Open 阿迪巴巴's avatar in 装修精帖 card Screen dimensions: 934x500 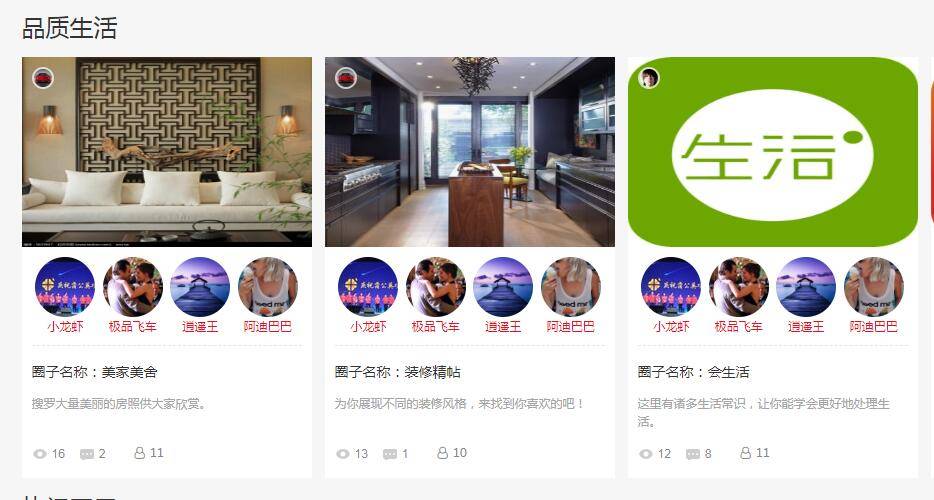coord(571,287)
